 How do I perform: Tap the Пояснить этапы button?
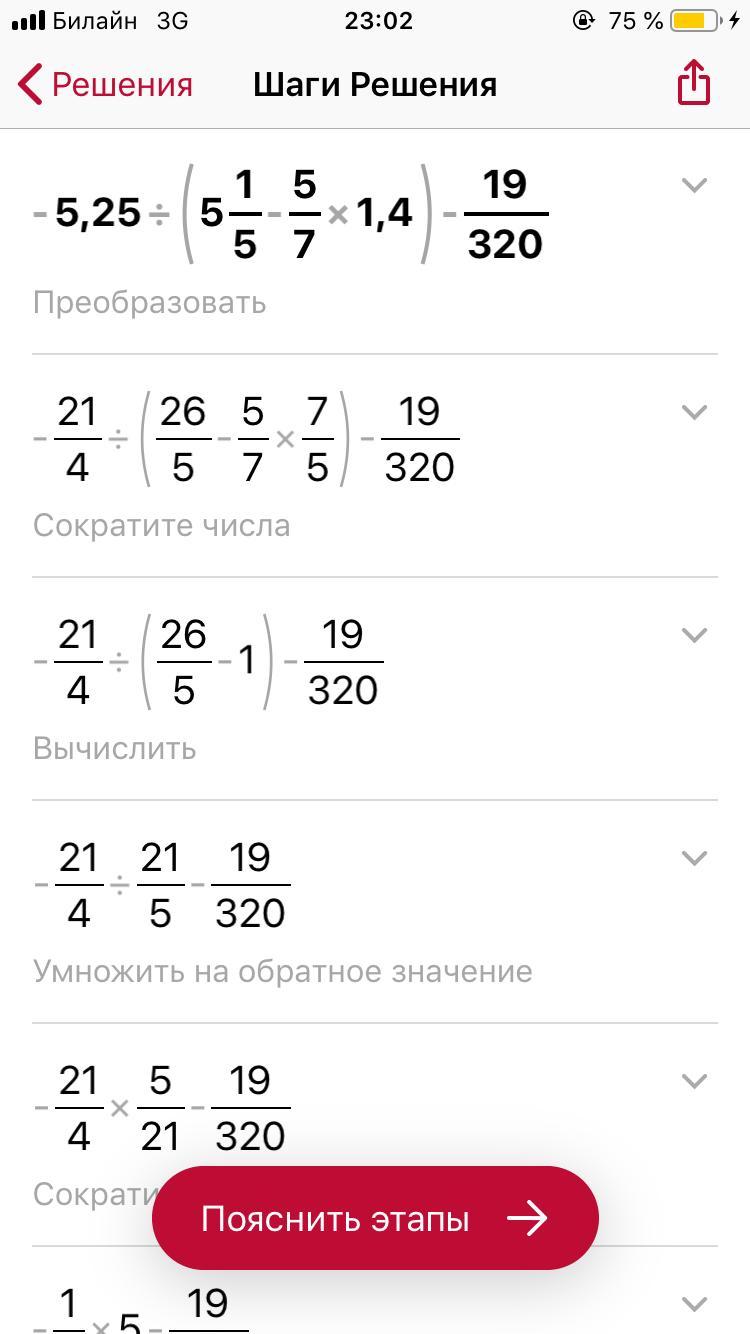[x=375, y=1218]
